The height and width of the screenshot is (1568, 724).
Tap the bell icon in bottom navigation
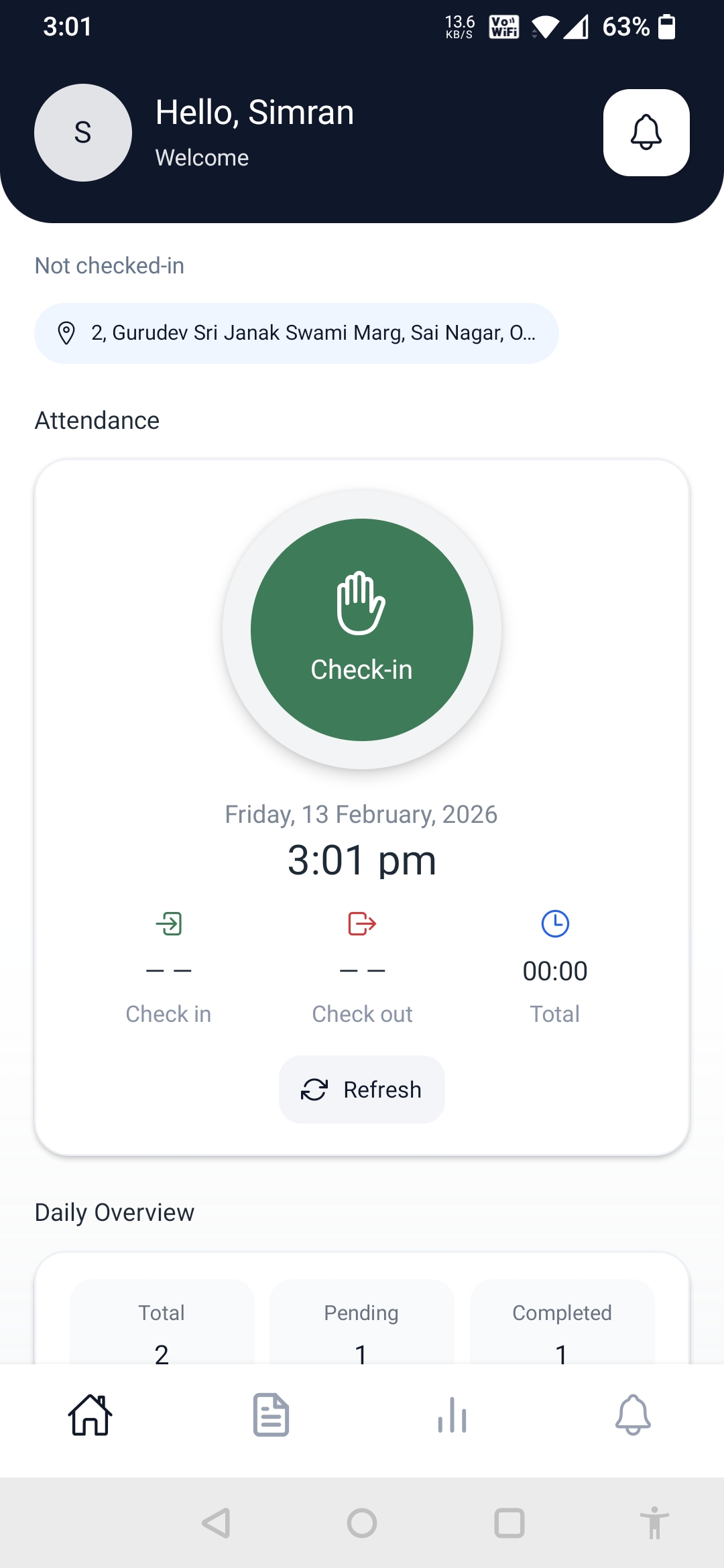coord(633,1415)
